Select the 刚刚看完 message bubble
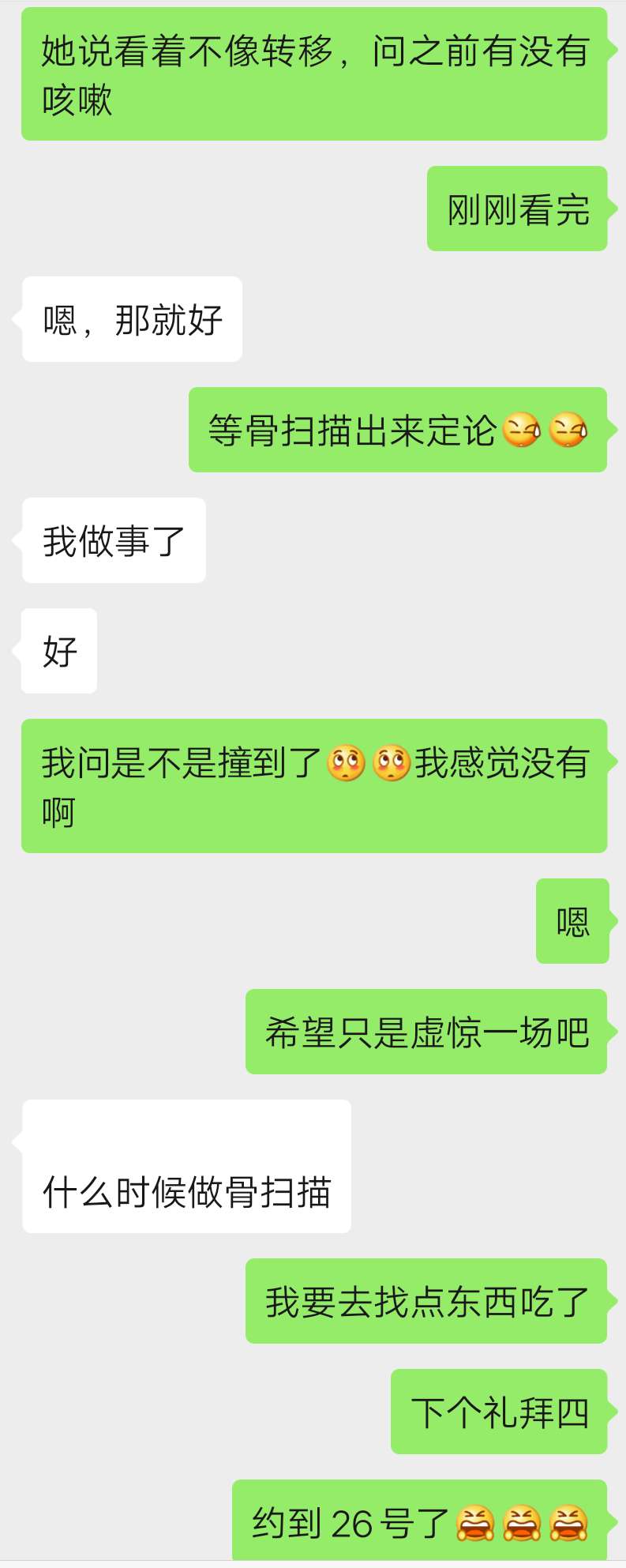Screen dimensions: 626x1568 pos(517,209)
